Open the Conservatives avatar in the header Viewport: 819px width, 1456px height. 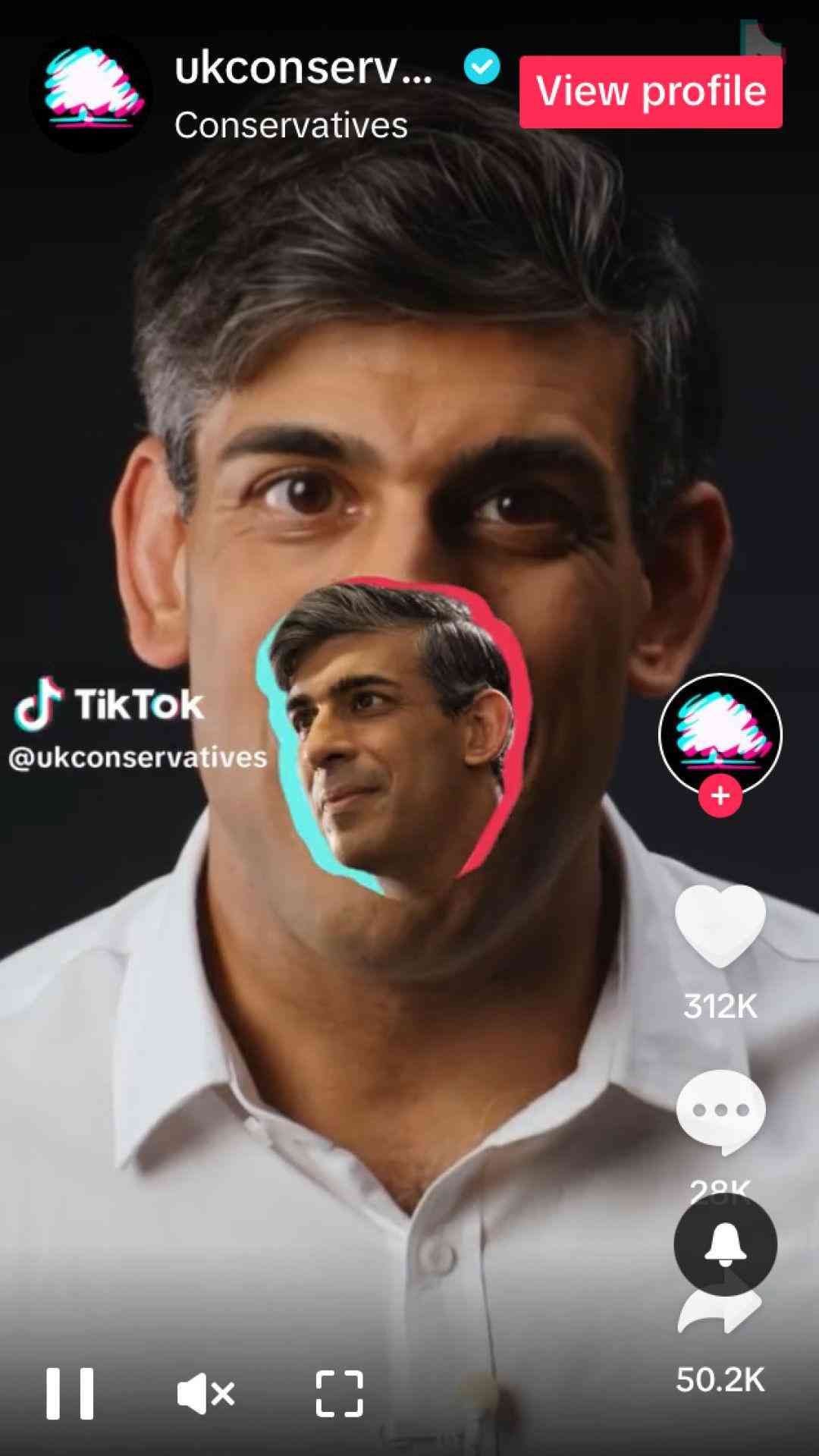91,93
